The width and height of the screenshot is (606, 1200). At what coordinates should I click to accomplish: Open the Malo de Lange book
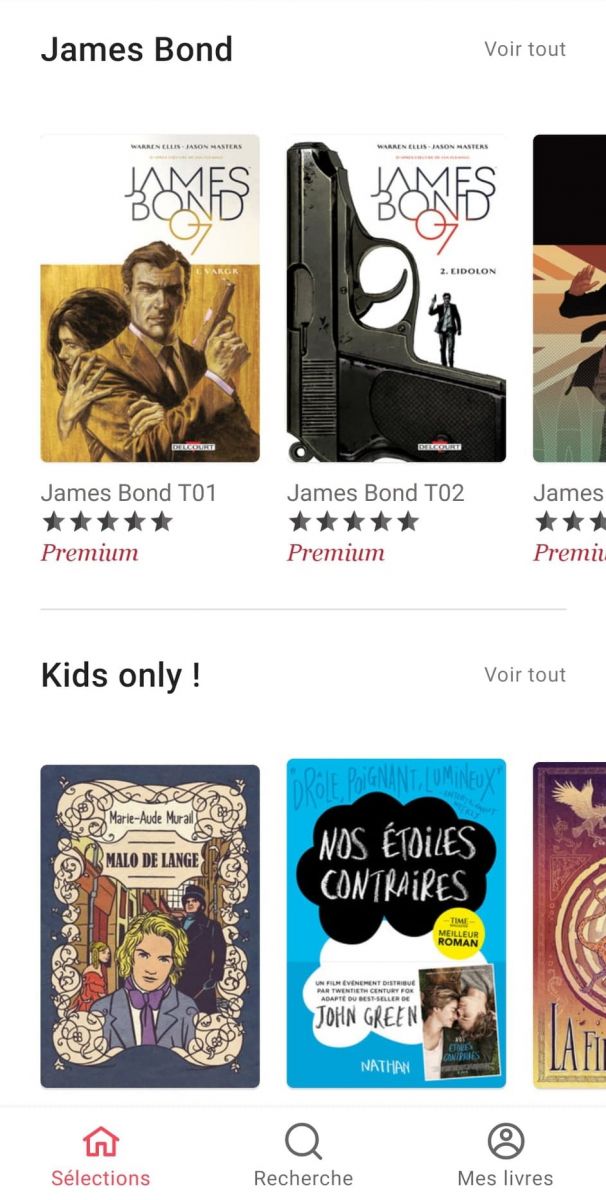[x=150, y=926]
